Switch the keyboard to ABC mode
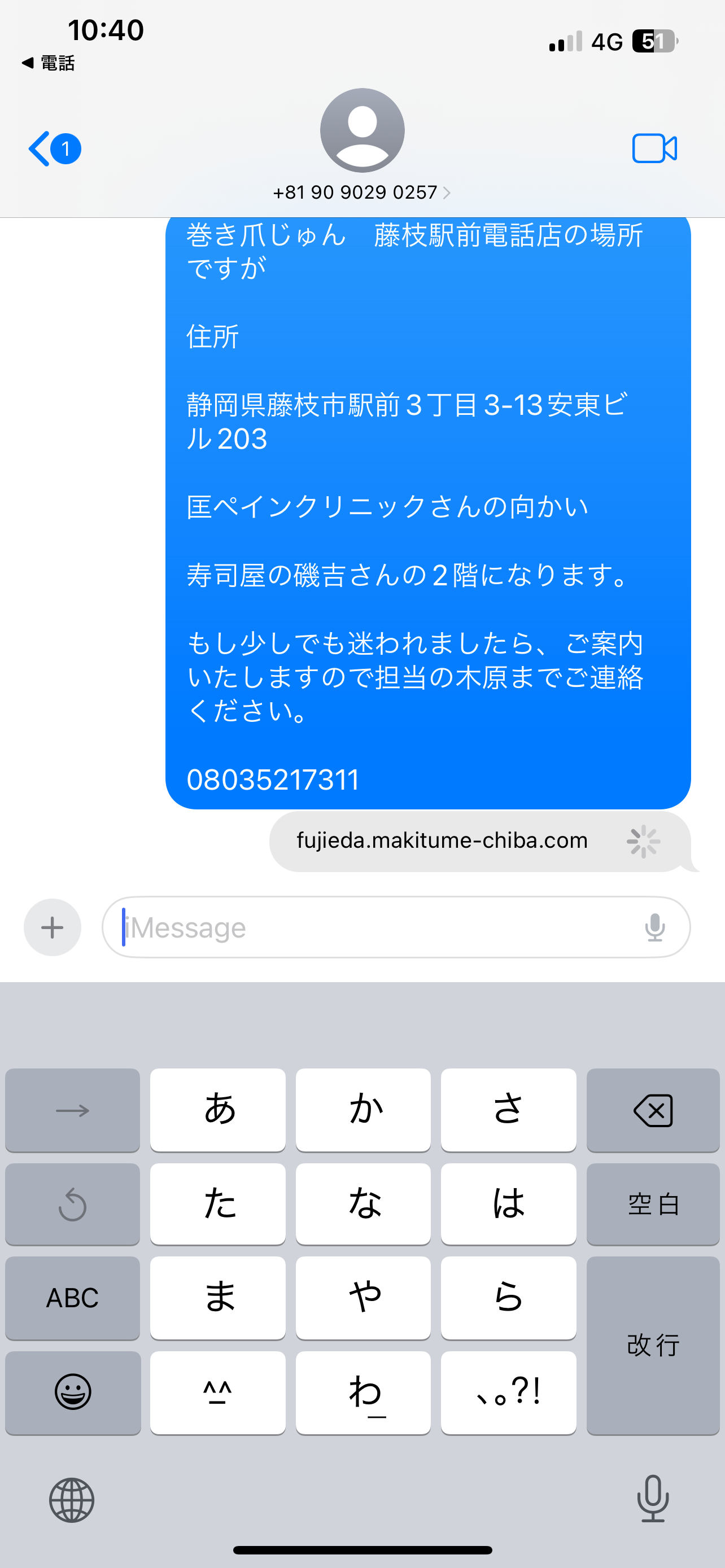 coord(72,1298)
